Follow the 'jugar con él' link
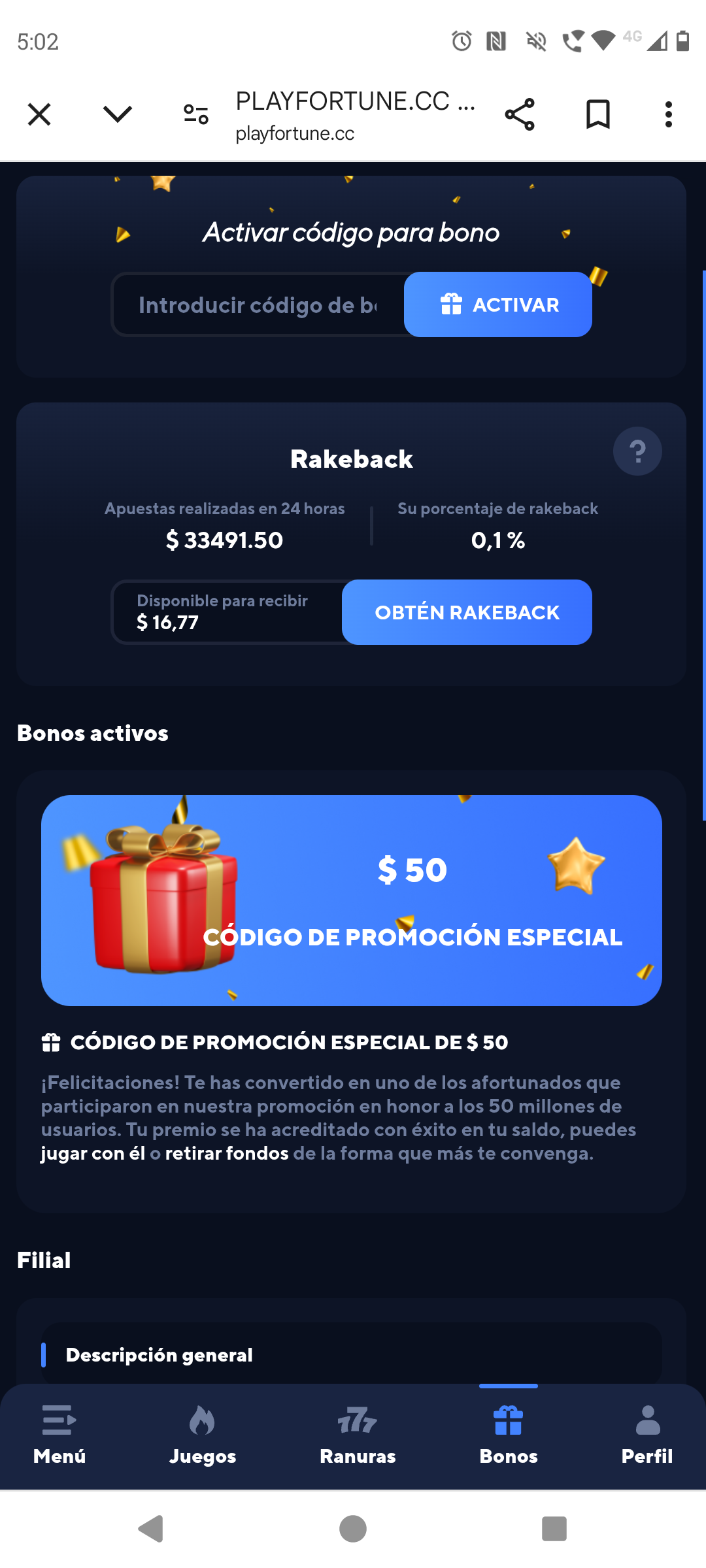The width and height of the screenshot is (706, 1568). point(93,1153)
